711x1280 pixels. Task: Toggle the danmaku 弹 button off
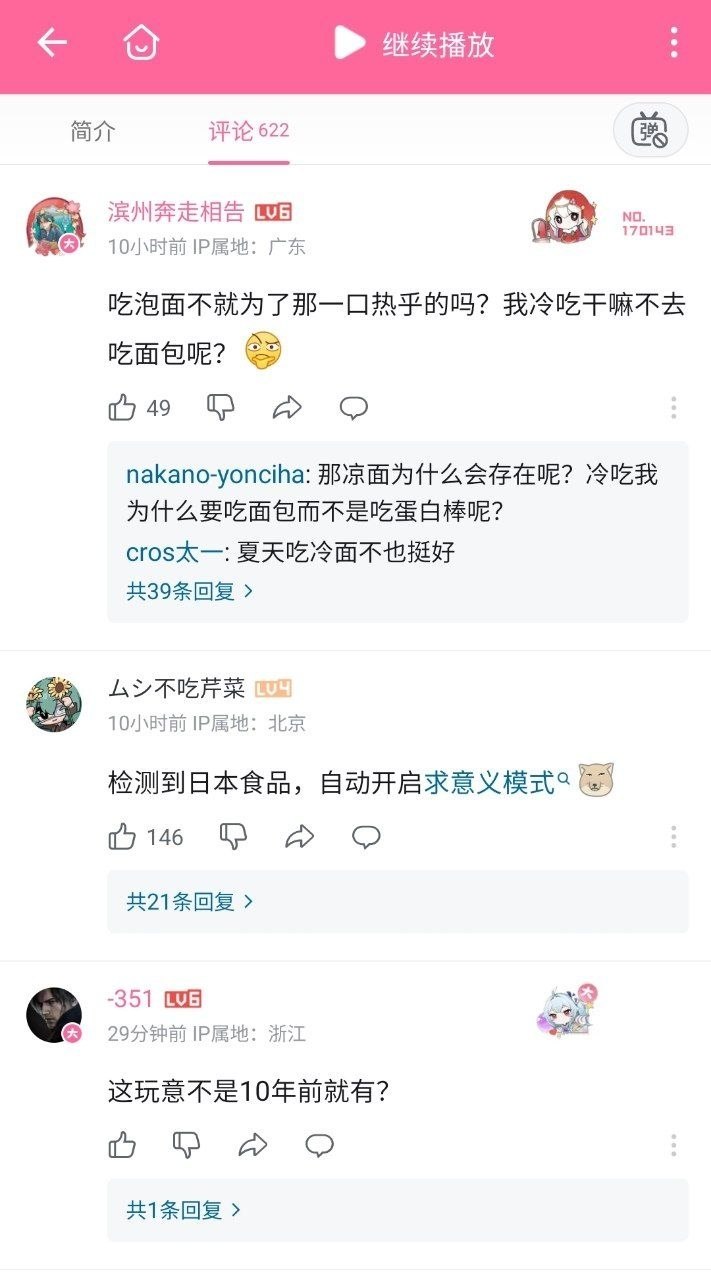pyautogui.click(x=650, y=131)
